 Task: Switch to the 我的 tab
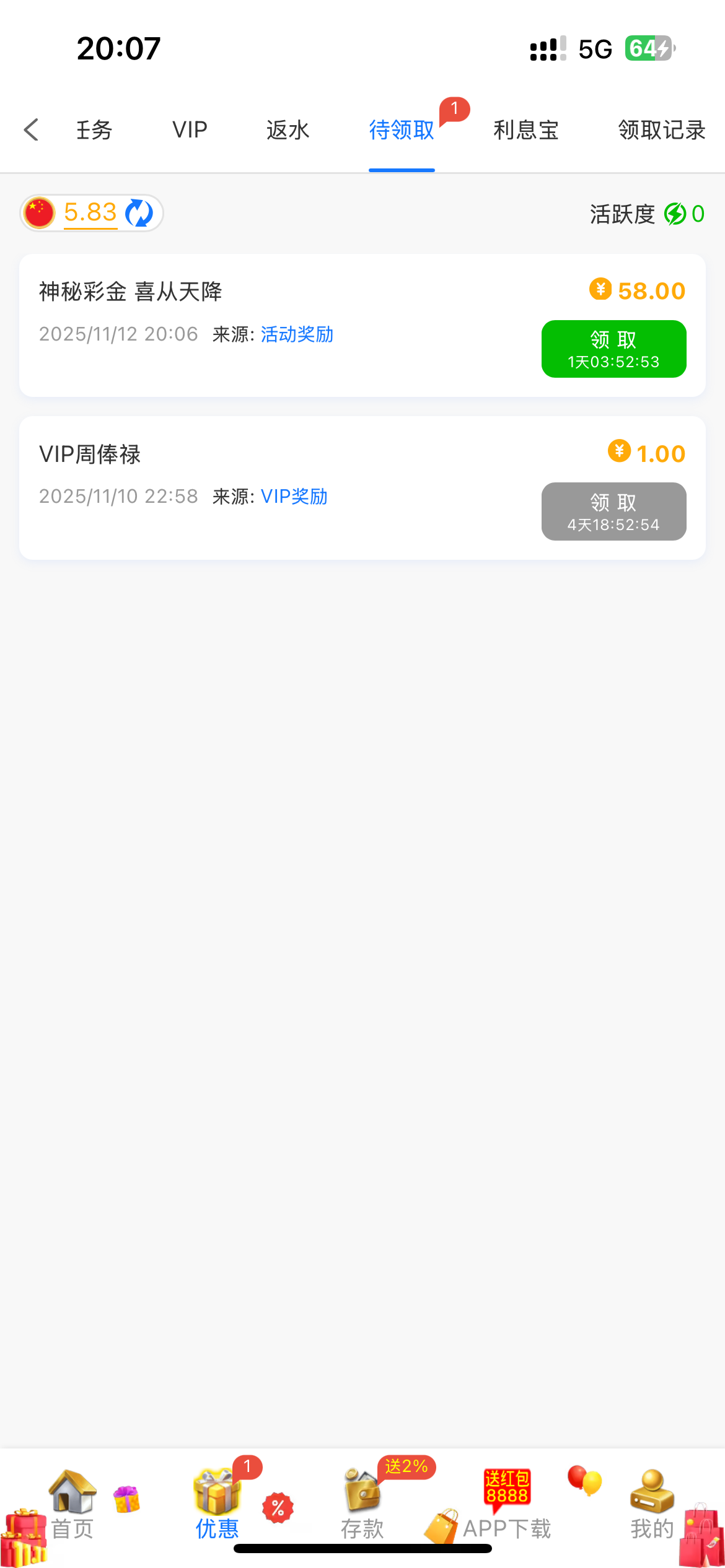pyautogui.click(x=652, y=1505)
